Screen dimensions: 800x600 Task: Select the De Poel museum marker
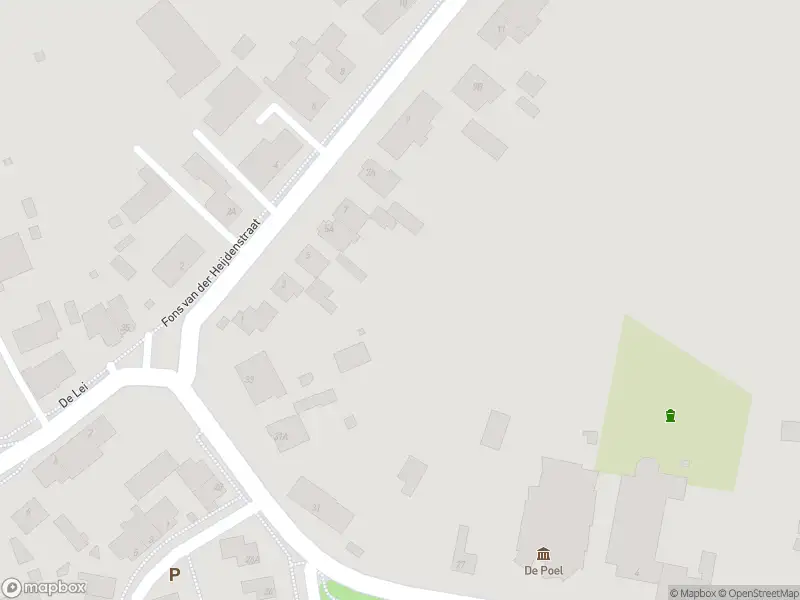pyautogui.click(x=543, y=554)
